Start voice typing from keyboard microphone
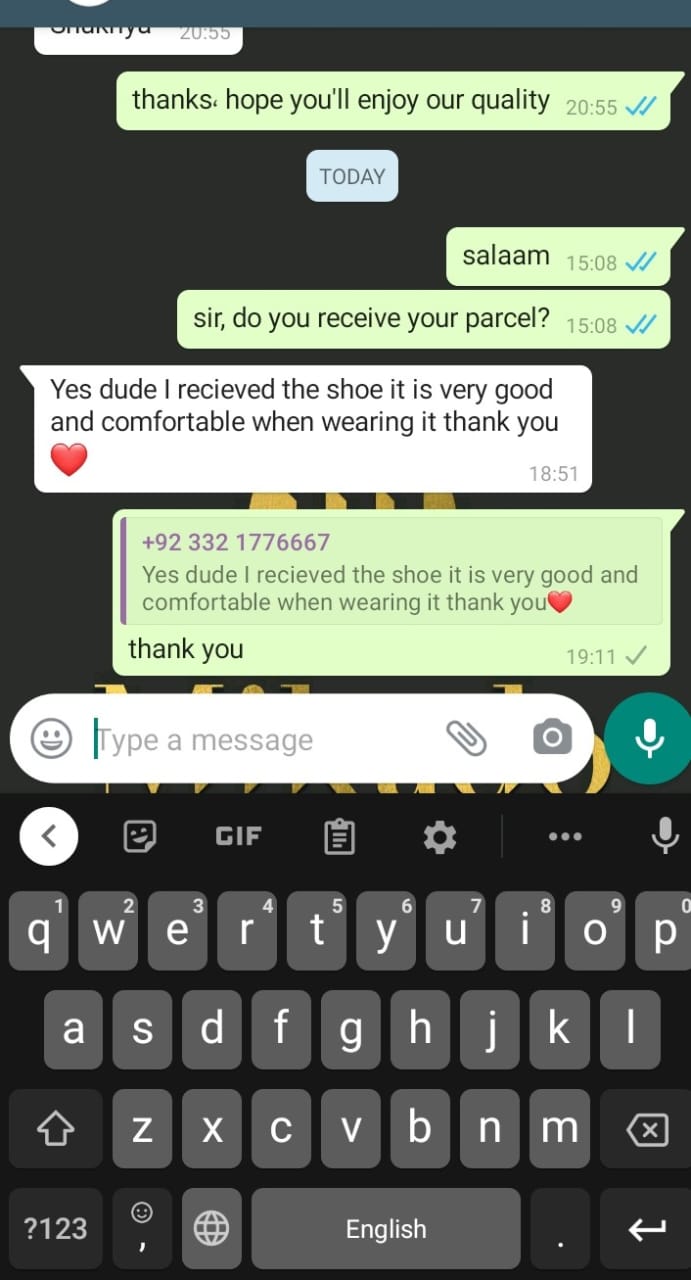Viewport: 691px width, 1280px height. point(664,835)
